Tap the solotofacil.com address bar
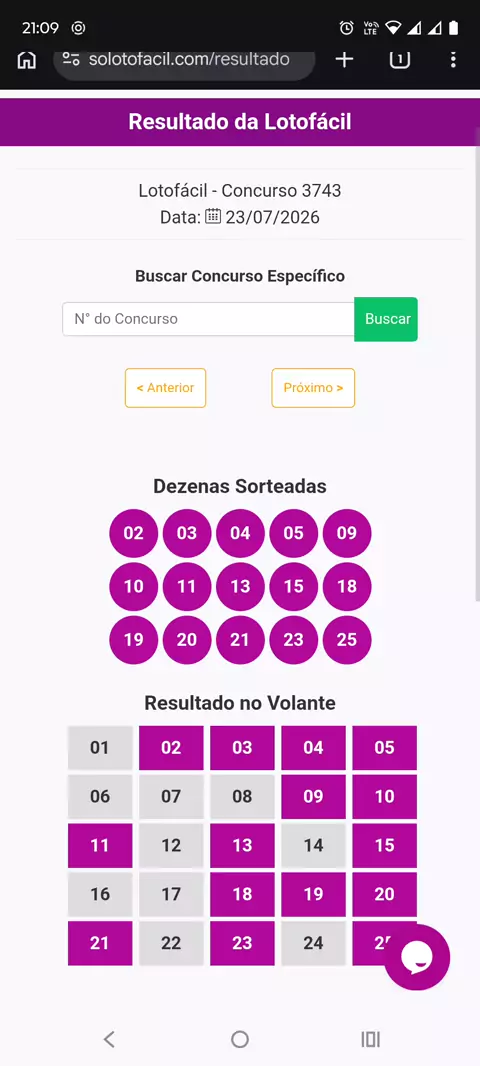Image resolution: width=480 pixels, height=1066 pixels. pyautogui.click(x=184, y=60)
